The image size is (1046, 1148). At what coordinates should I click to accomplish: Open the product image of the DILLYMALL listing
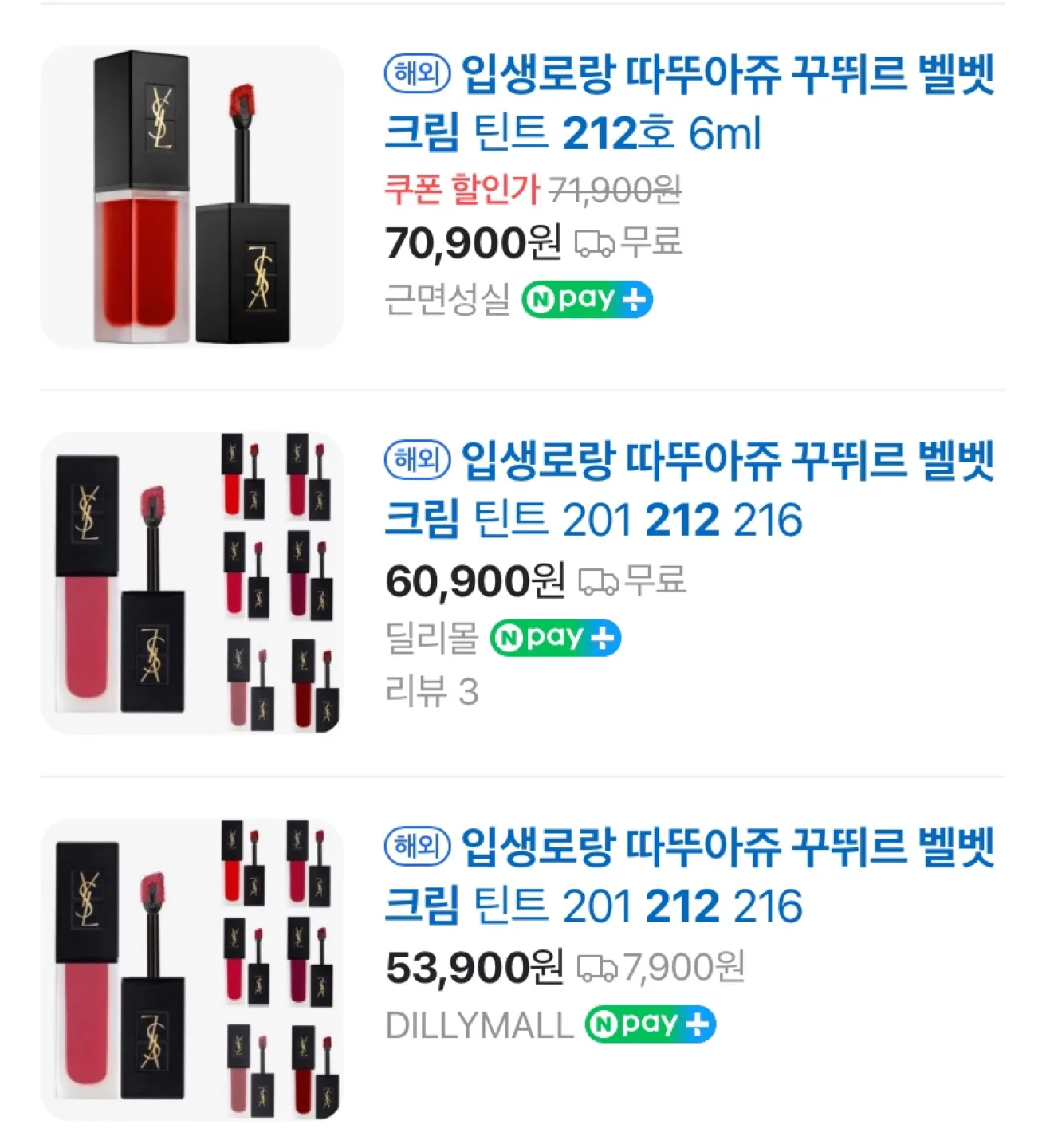pyautogui.click(x=192, y=969)
